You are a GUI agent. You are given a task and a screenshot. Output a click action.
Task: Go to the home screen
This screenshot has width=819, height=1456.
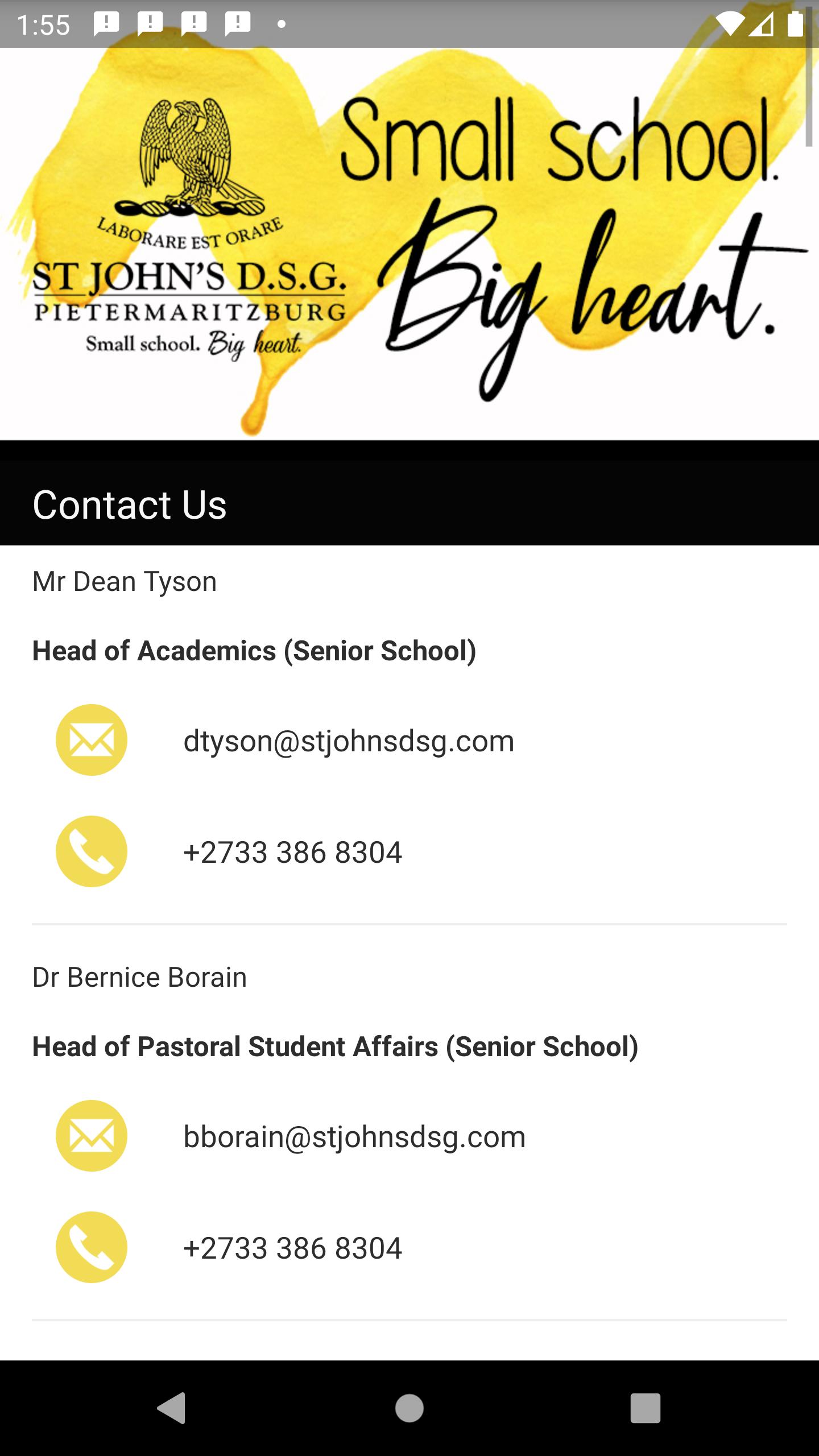[409, 1408]
